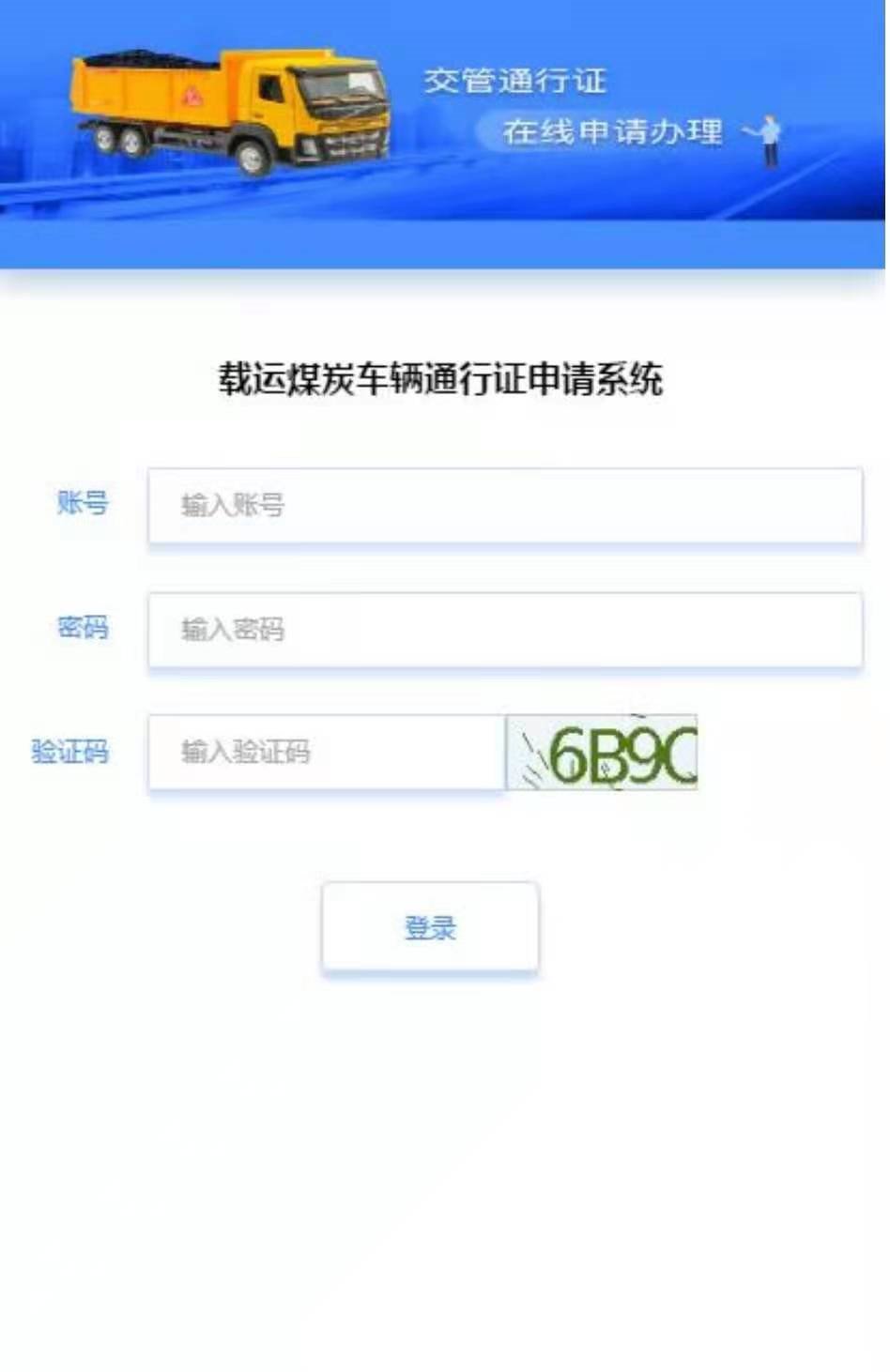
Task: Tap the 登录 login button
Action: click(430, 927)
